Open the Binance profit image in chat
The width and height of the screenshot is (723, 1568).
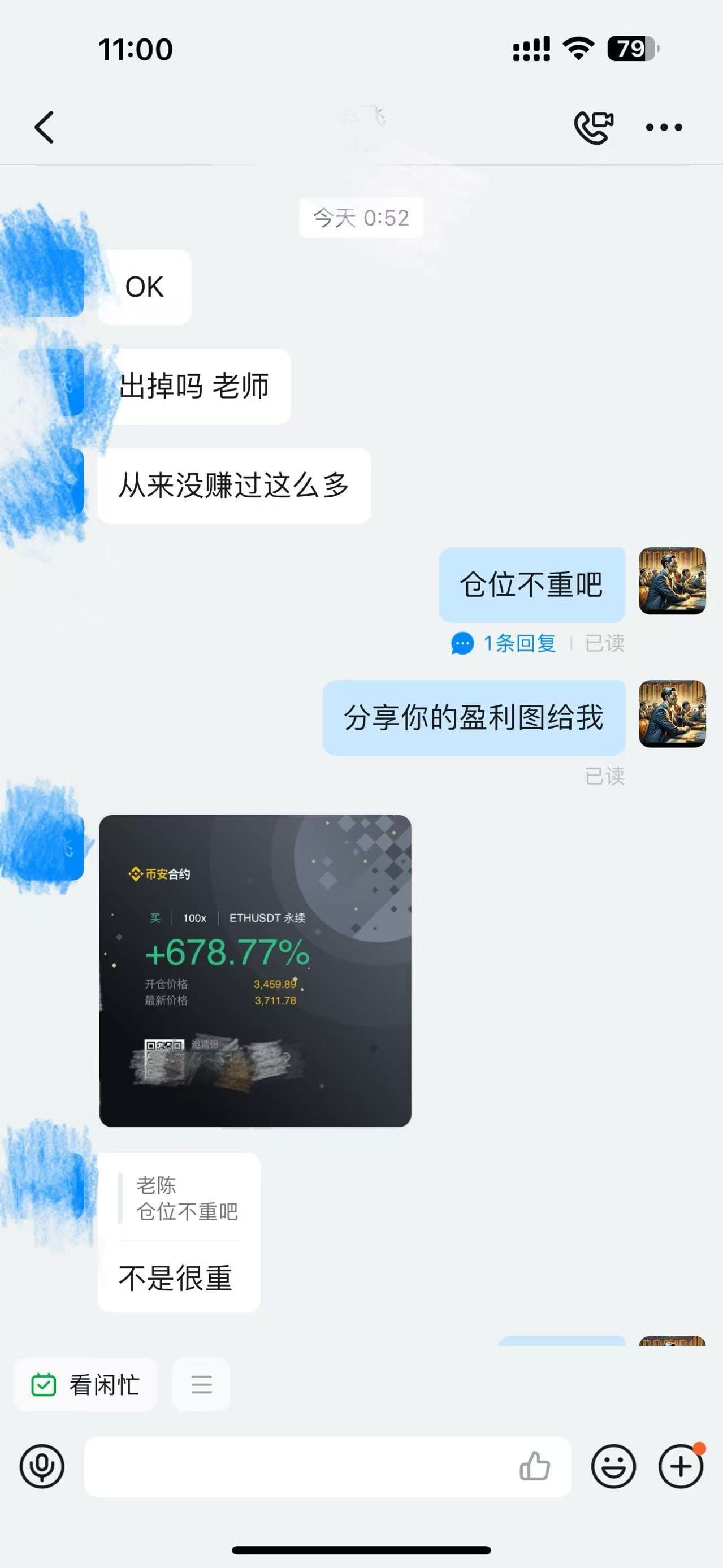255,971
